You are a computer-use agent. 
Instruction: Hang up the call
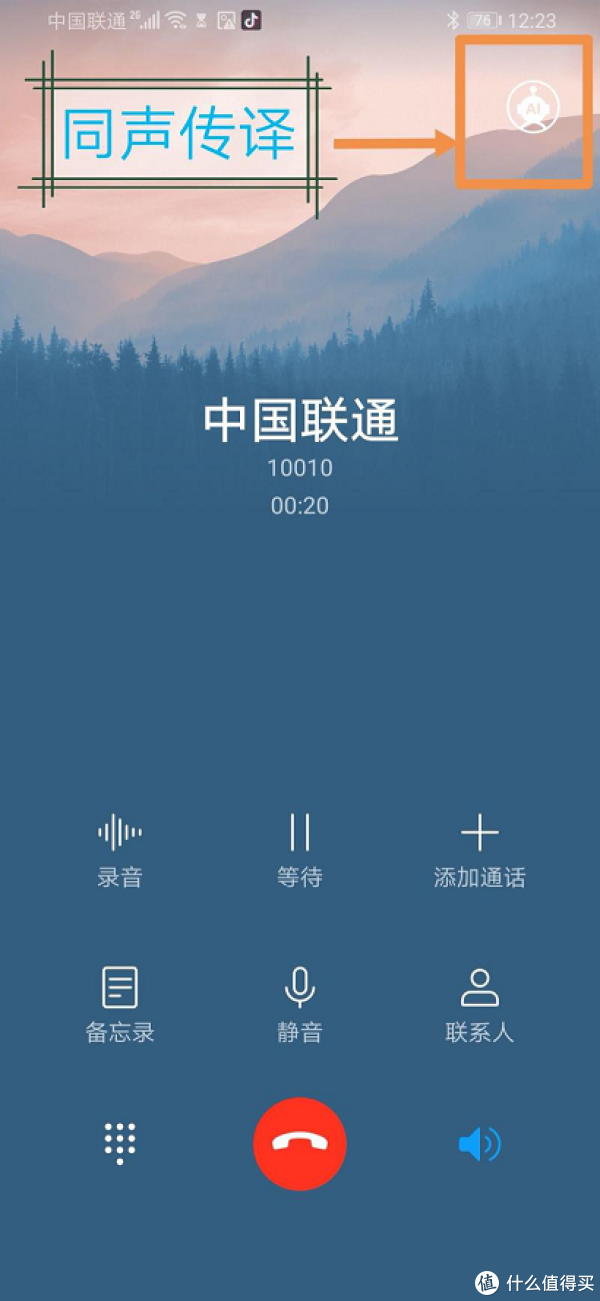(300, 1143)
